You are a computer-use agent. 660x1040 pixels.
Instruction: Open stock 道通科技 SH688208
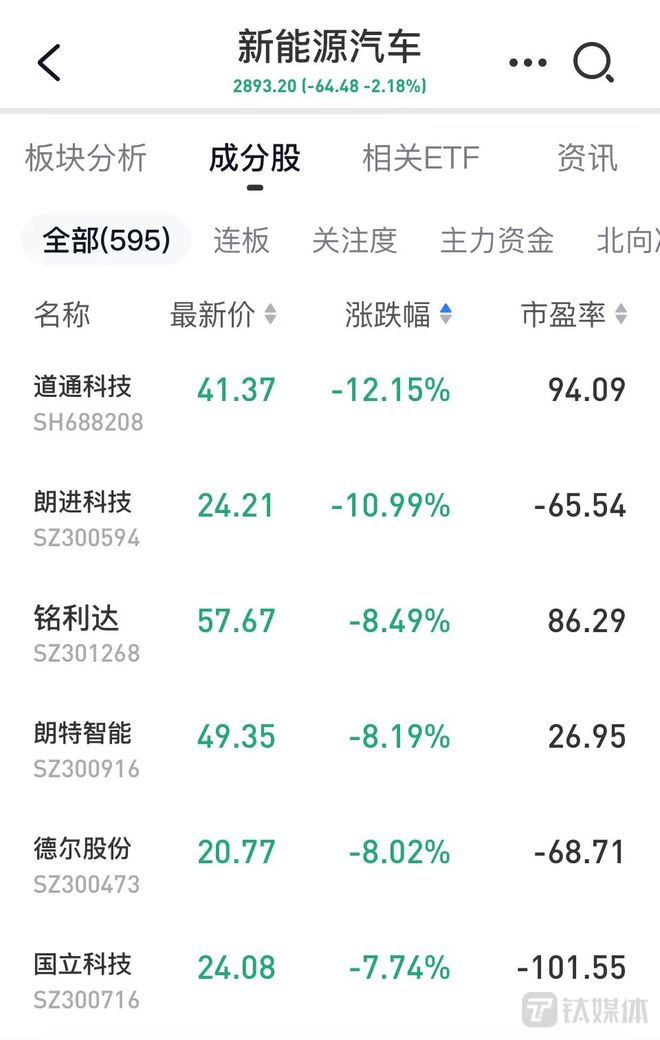(88, 402)
